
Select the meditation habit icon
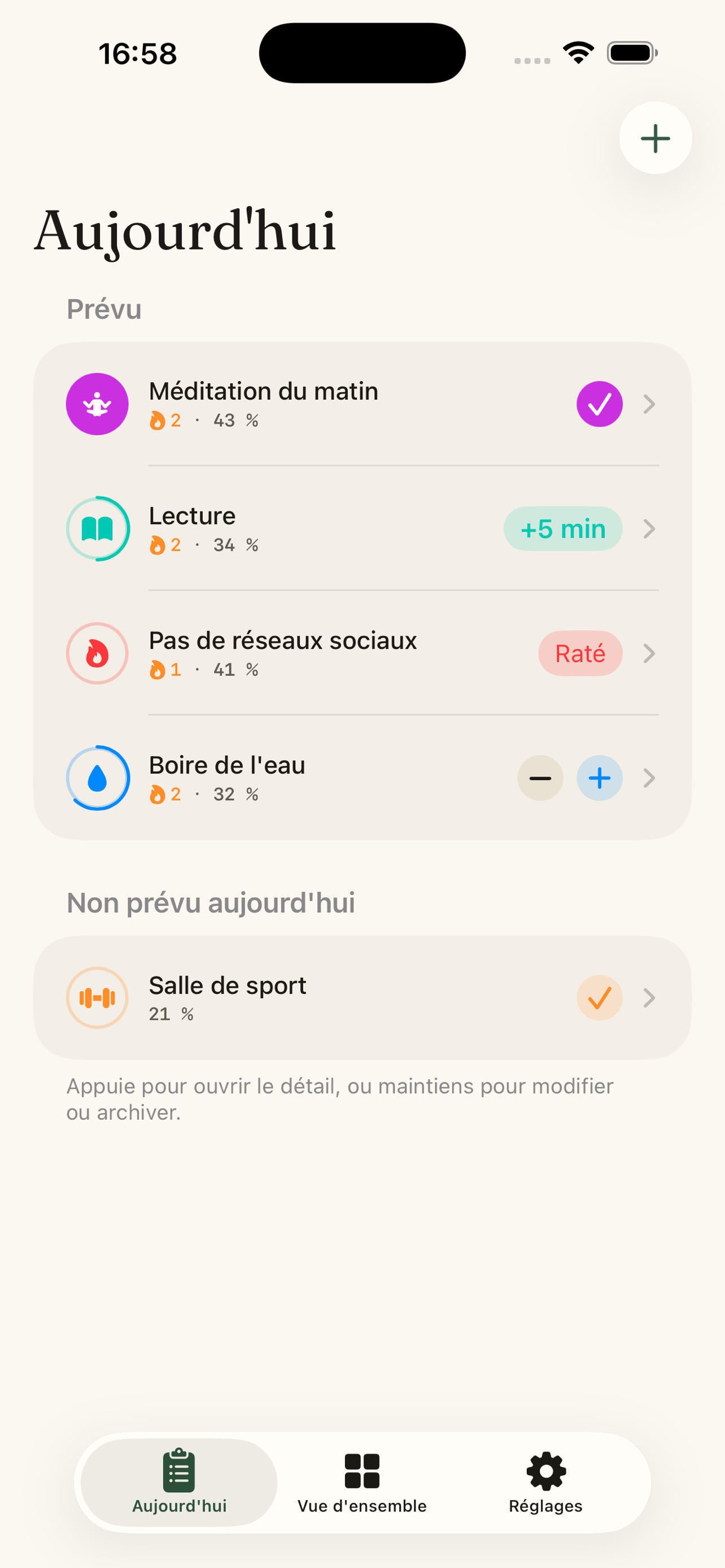tap(97, 404)
